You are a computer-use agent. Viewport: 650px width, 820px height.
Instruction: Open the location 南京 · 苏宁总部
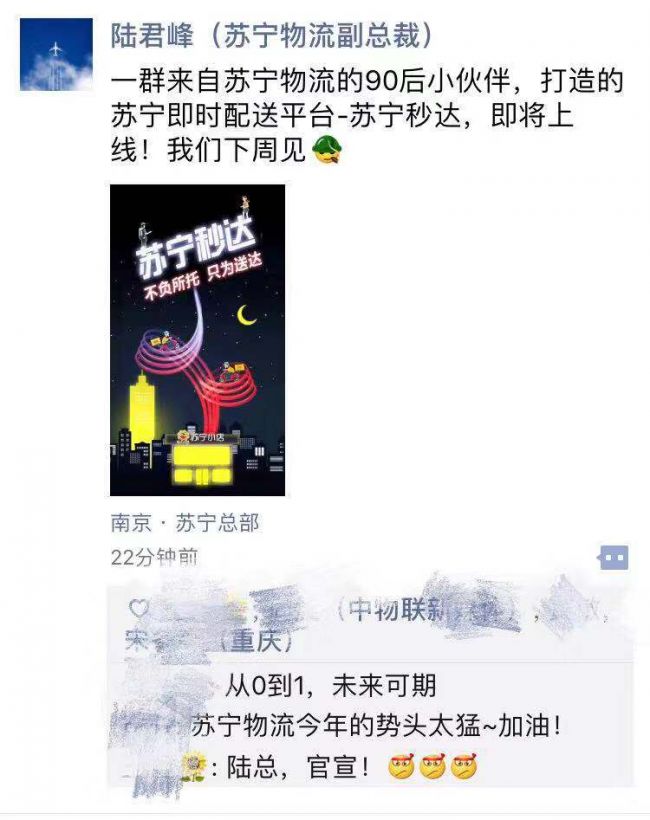[x=185, y=523]
